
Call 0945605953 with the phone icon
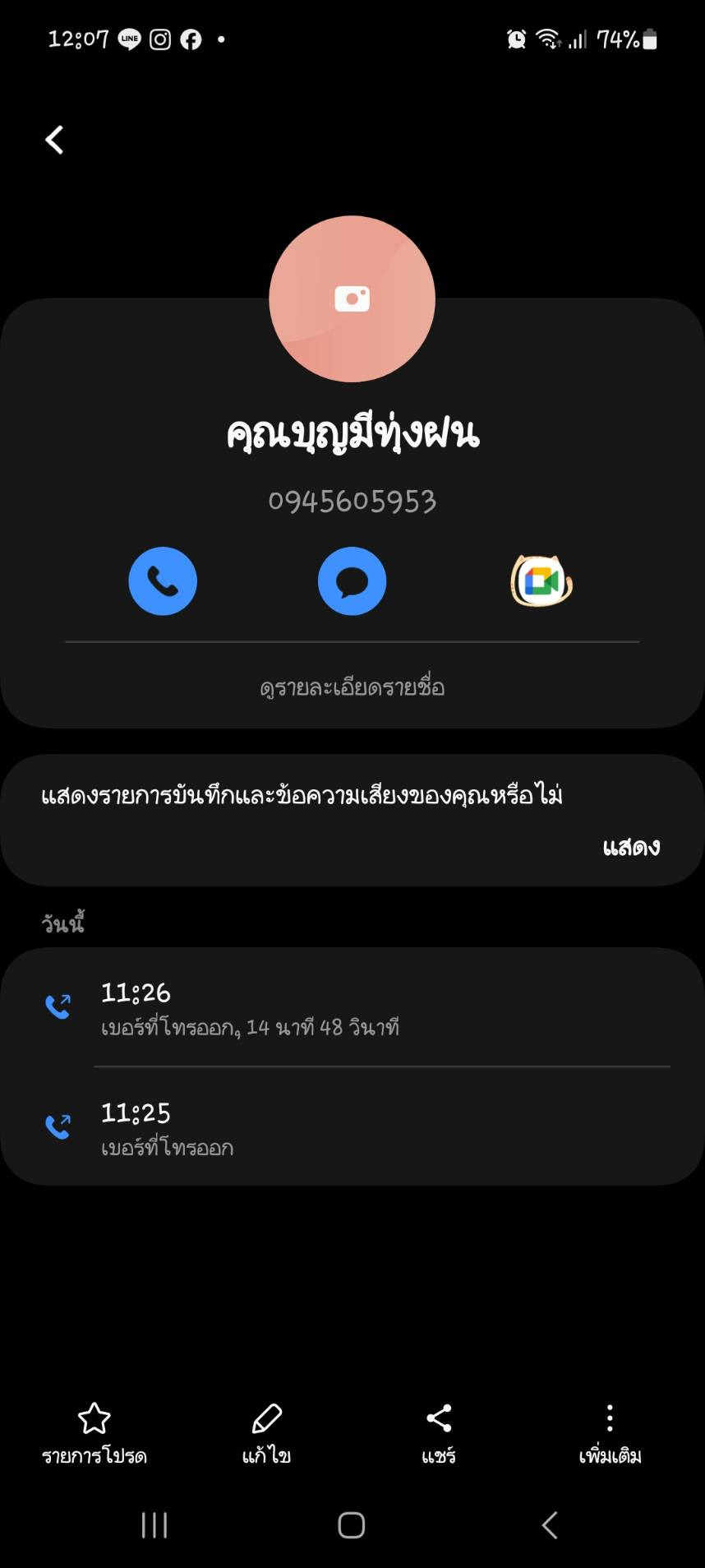163,581
